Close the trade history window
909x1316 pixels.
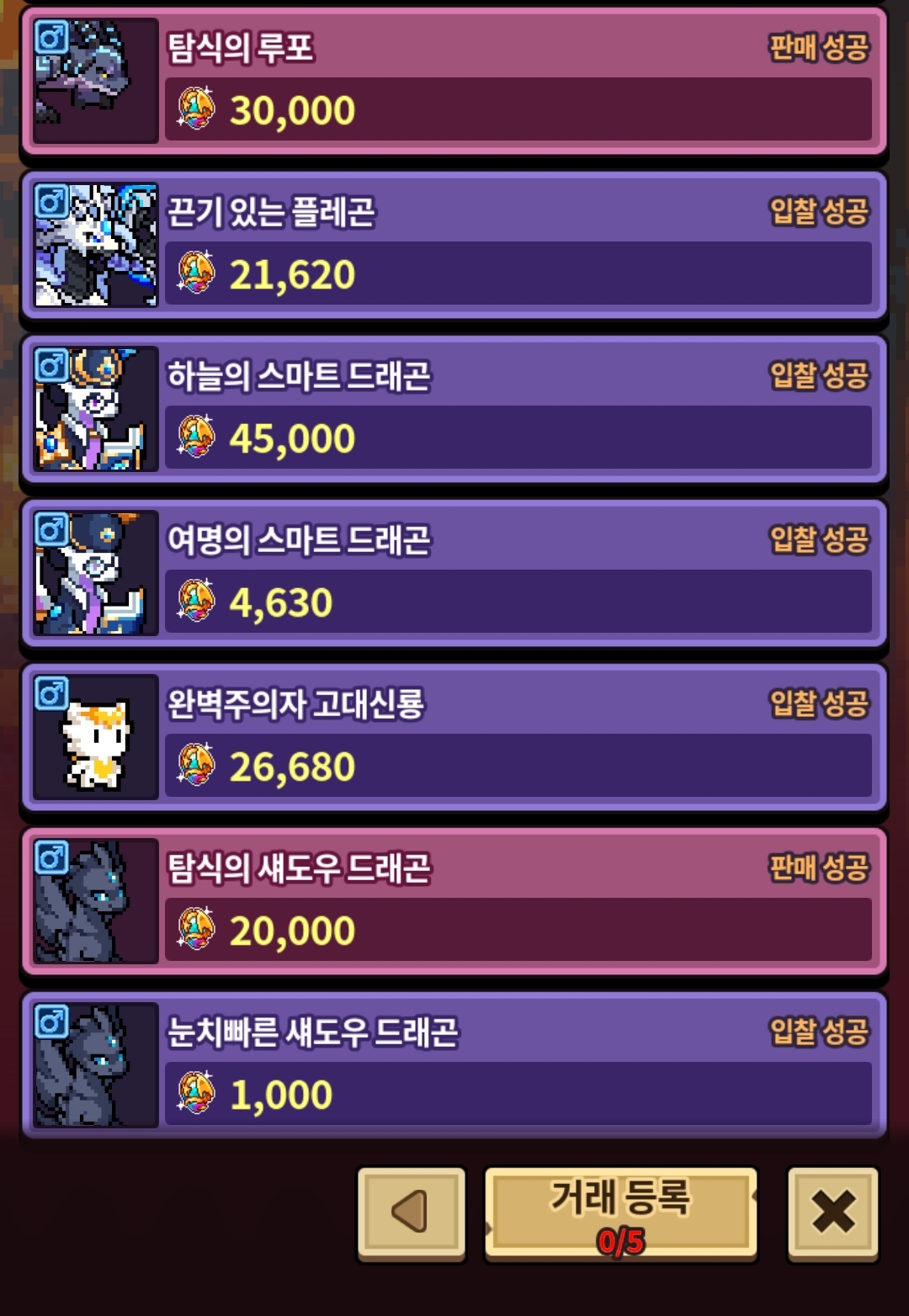[x=832, y=1212]
